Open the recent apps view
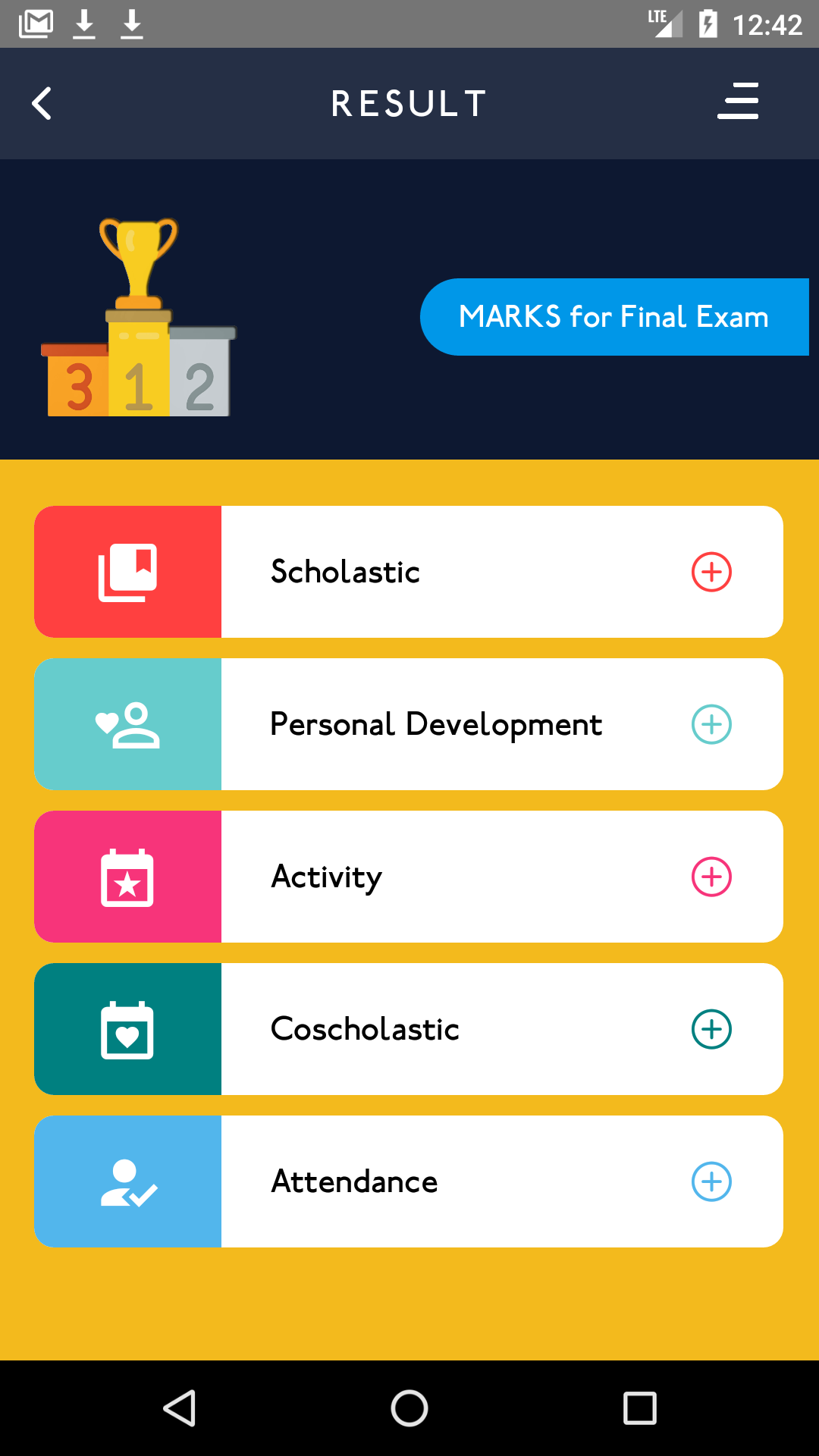 pos(639,1409)
